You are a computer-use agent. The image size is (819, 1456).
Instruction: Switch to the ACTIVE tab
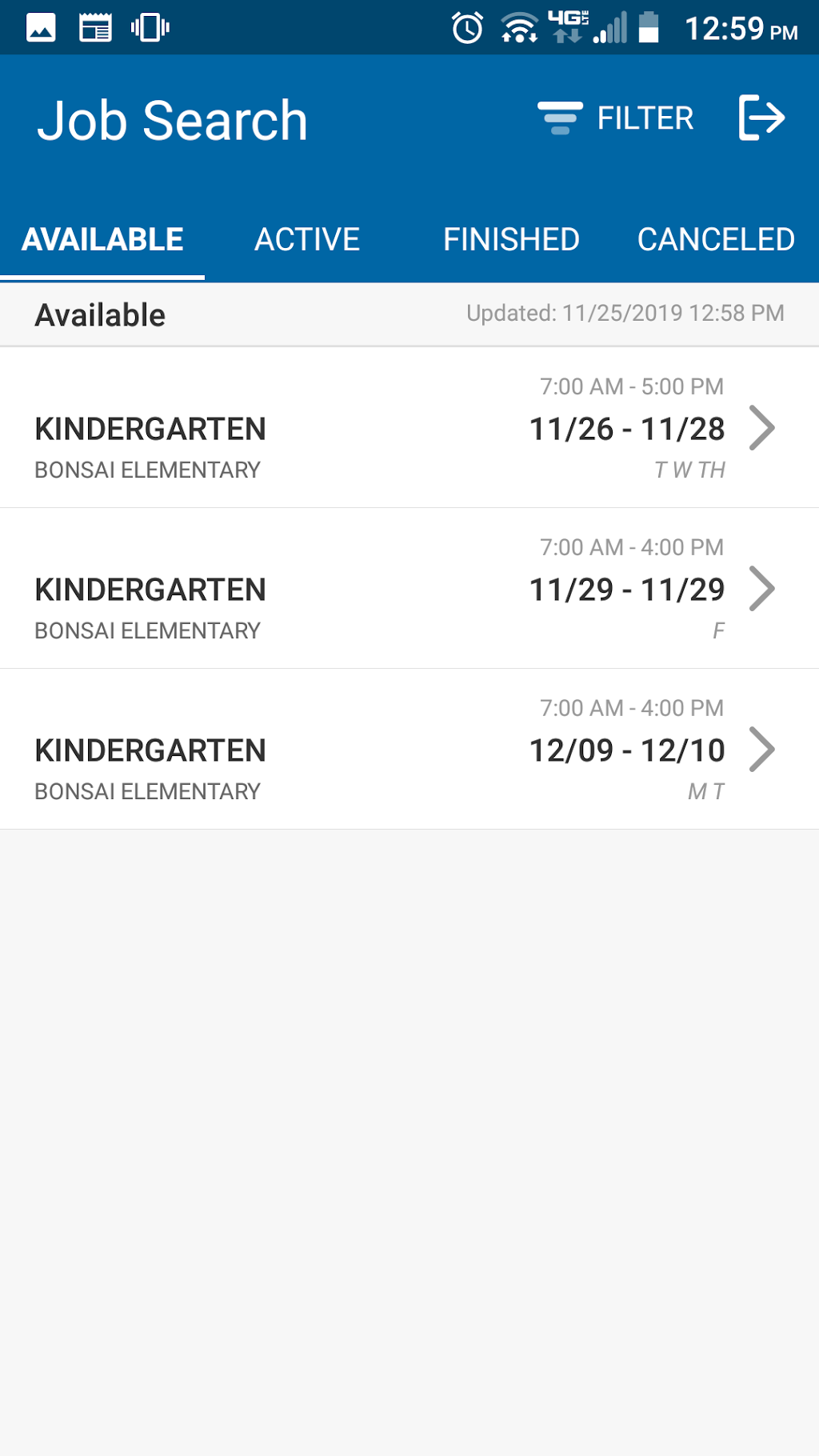[307, 239]
